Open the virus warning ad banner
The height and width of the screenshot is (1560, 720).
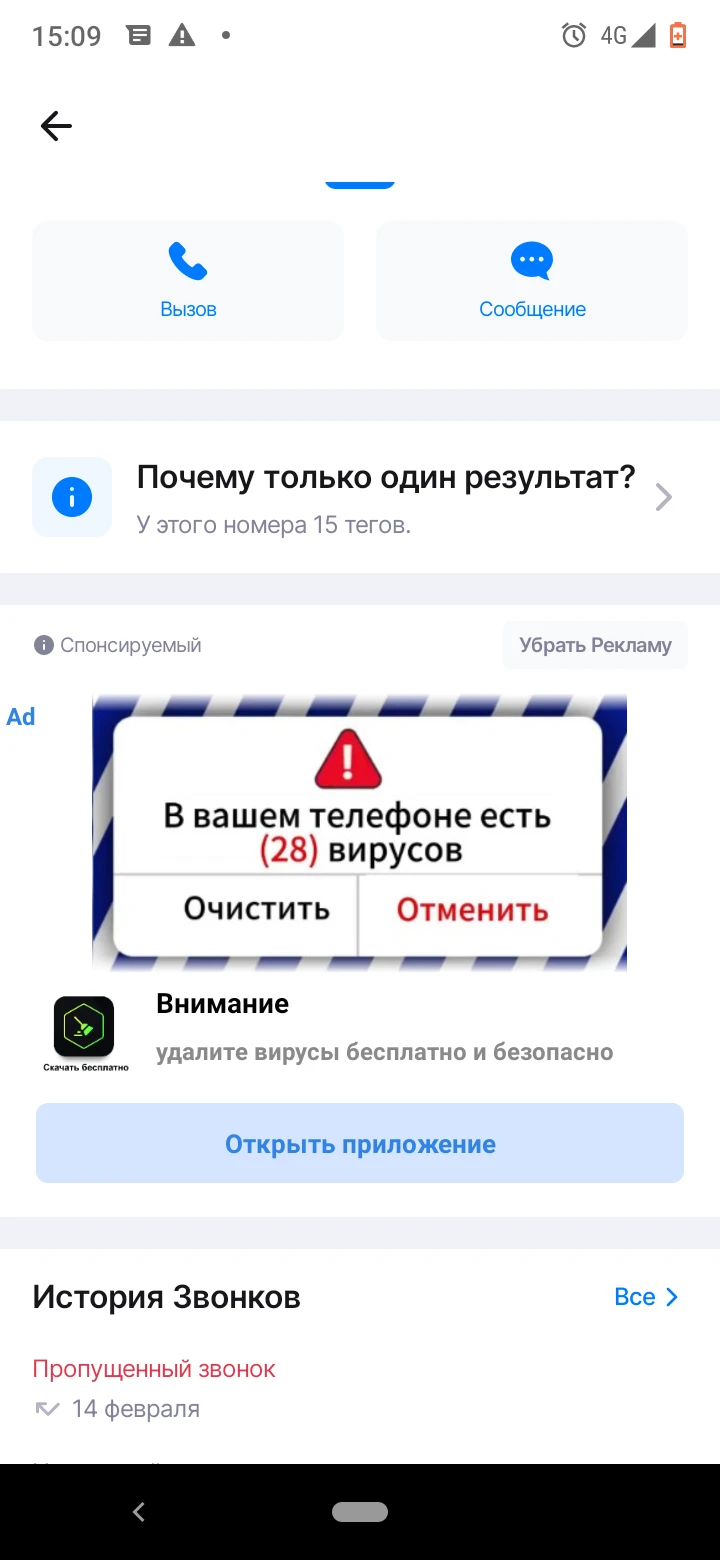[x=359, y=832]
